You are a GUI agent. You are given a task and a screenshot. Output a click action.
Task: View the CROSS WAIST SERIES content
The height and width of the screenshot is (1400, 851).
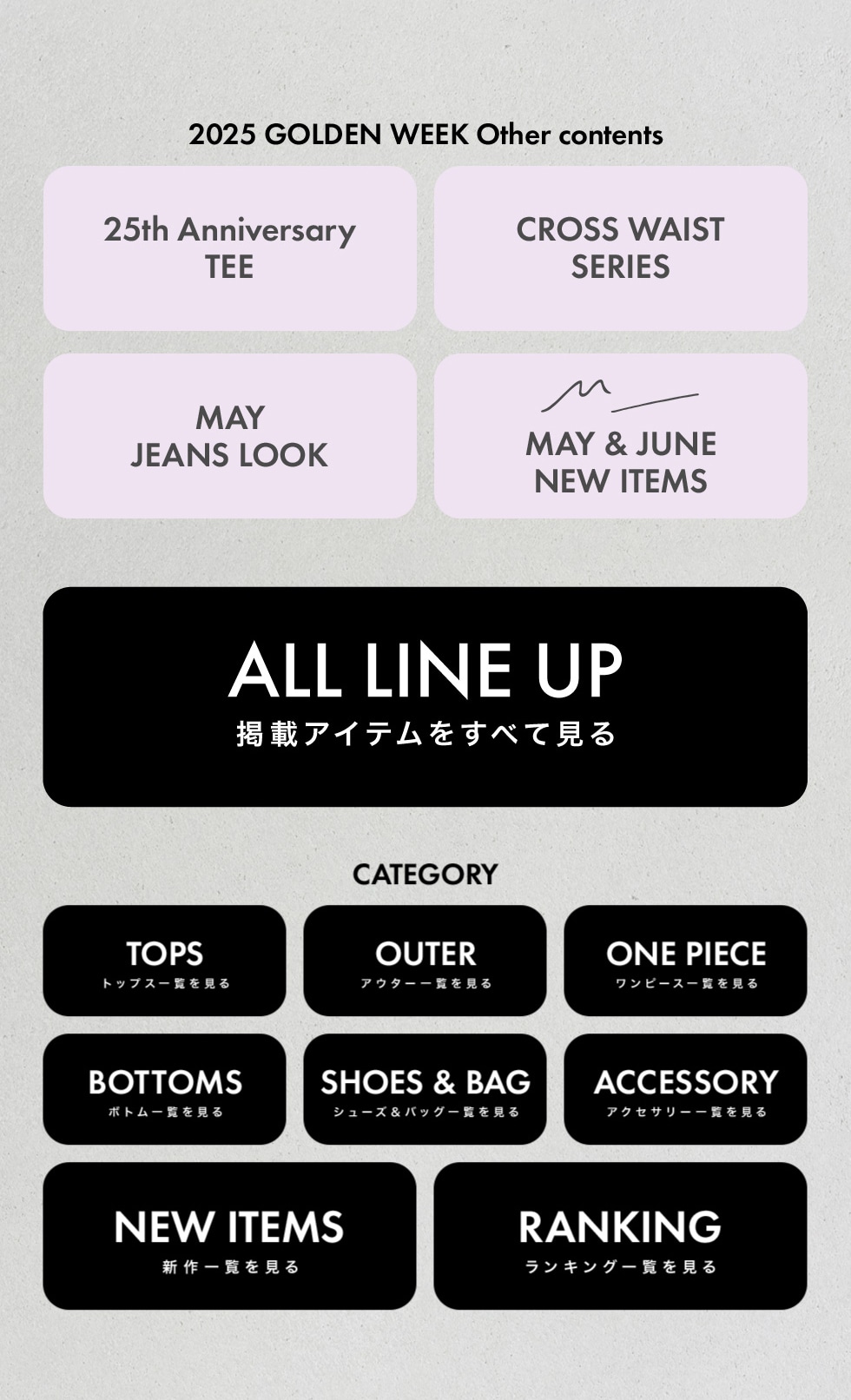click(620, 248)
